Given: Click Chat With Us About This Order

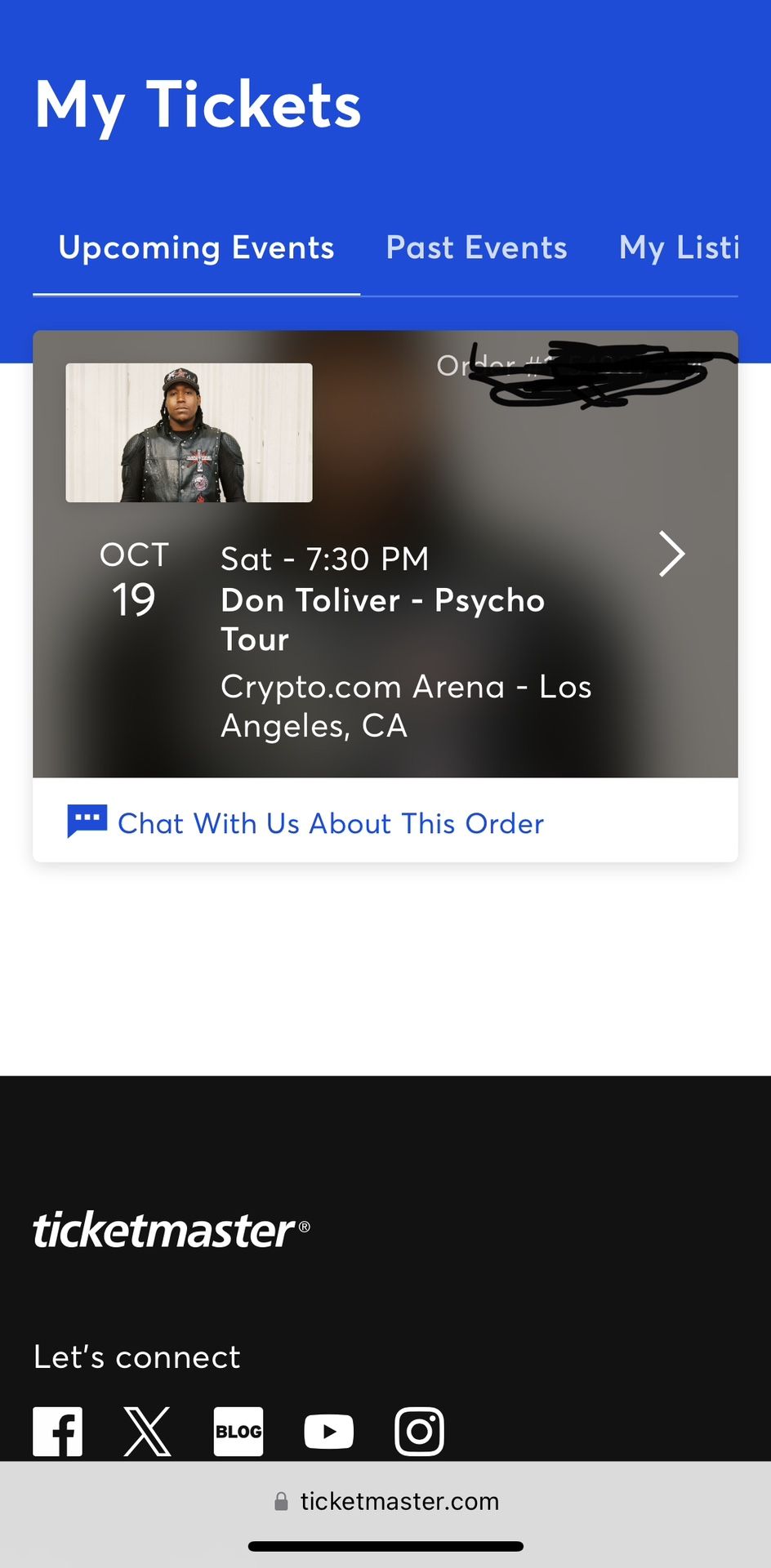Looking at the screenshot, I should point(330,822).
